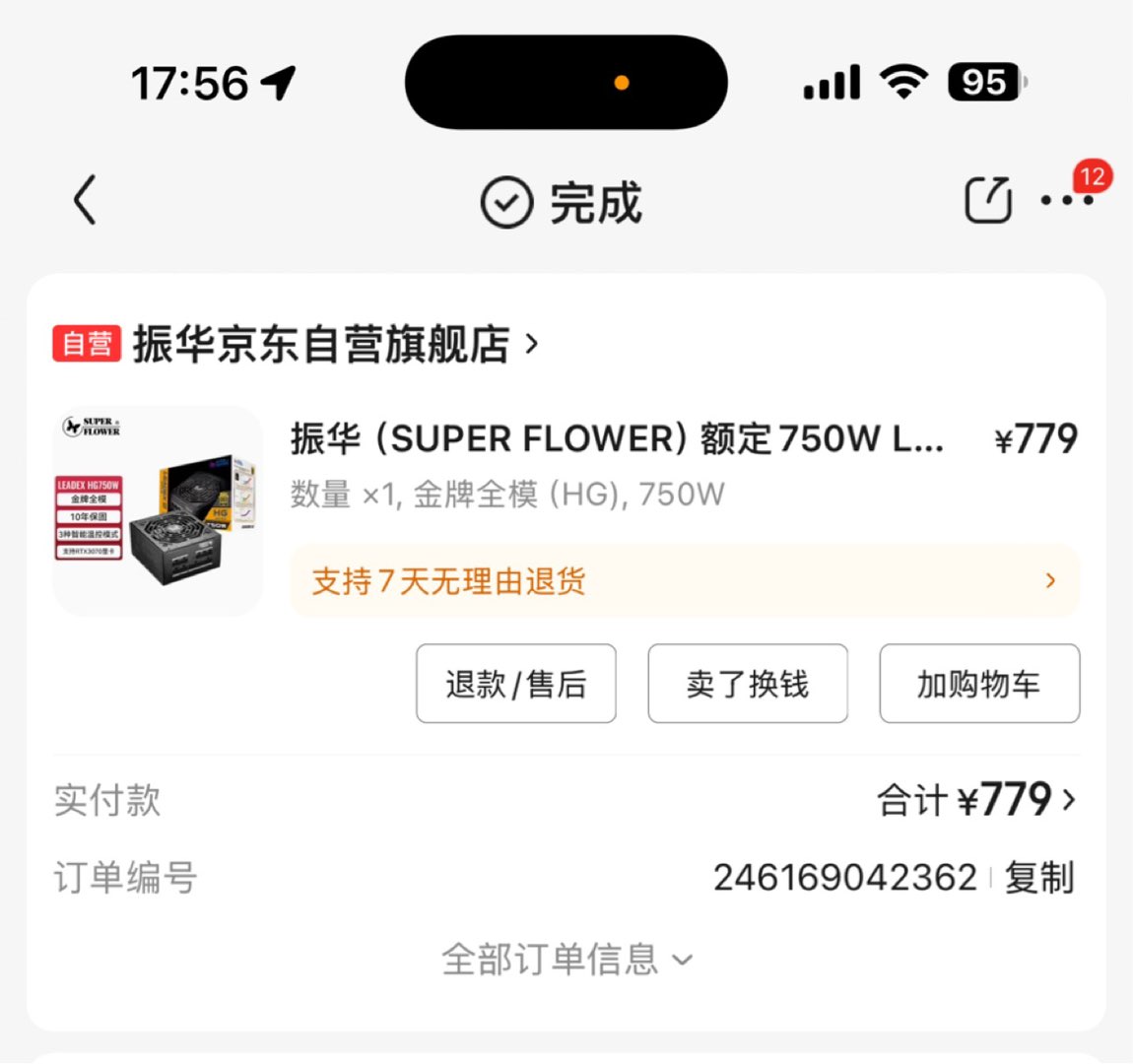
Task: Tap the 退款/售后 button
Action: click(516, 684)
